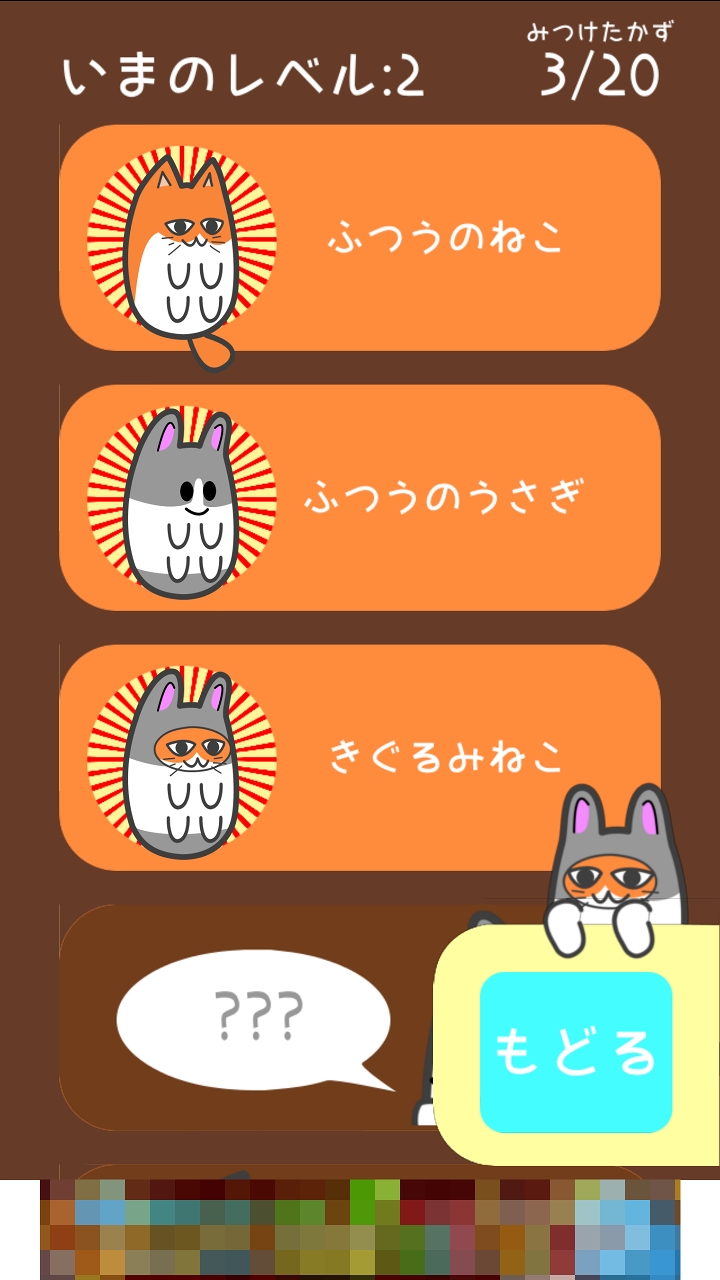Tap the もどる back button
720x1280 pixels.
(575, 1052)
